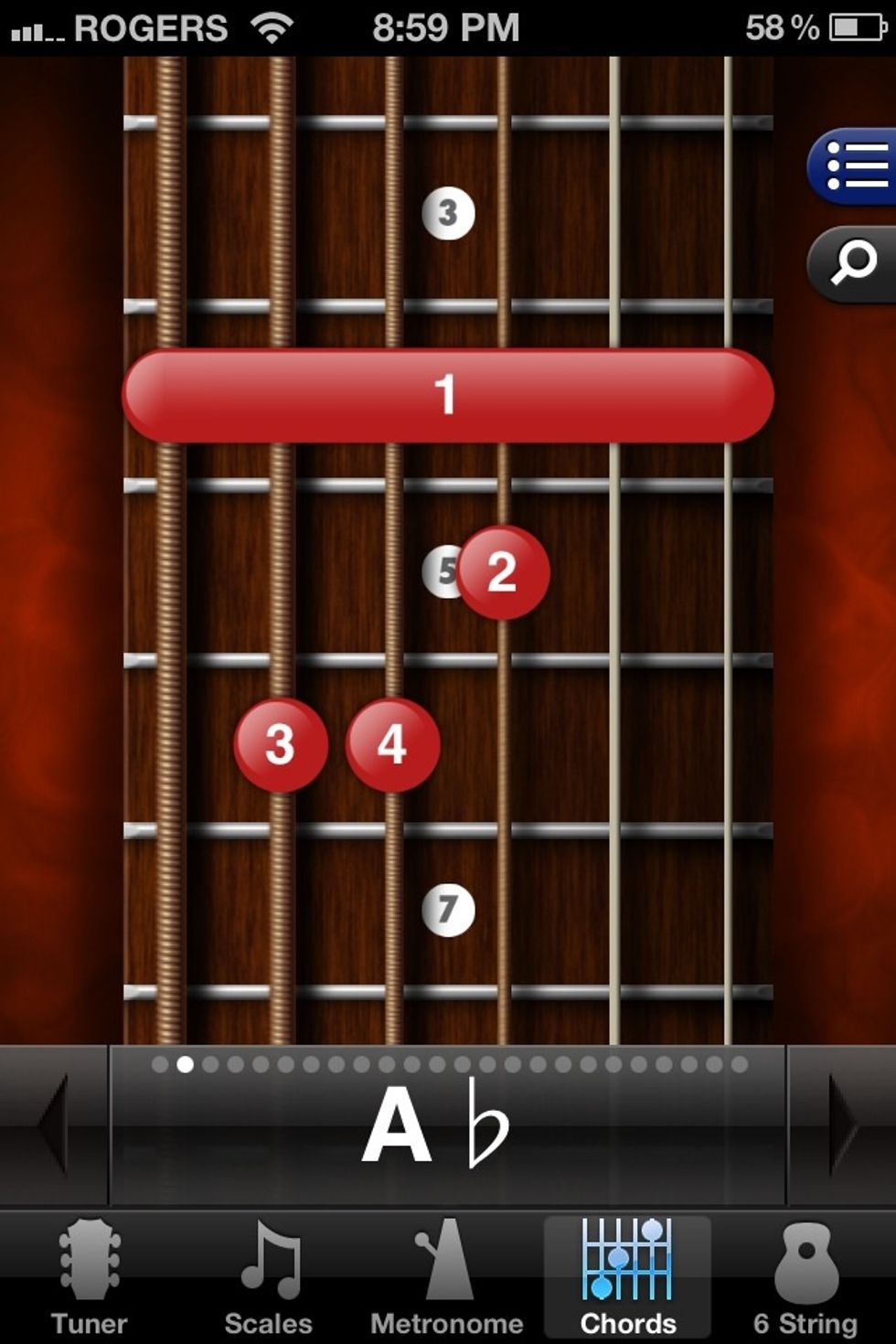Tap the page dots variation indicator
896x1344 pixels.
click(x=448, y=1065)
